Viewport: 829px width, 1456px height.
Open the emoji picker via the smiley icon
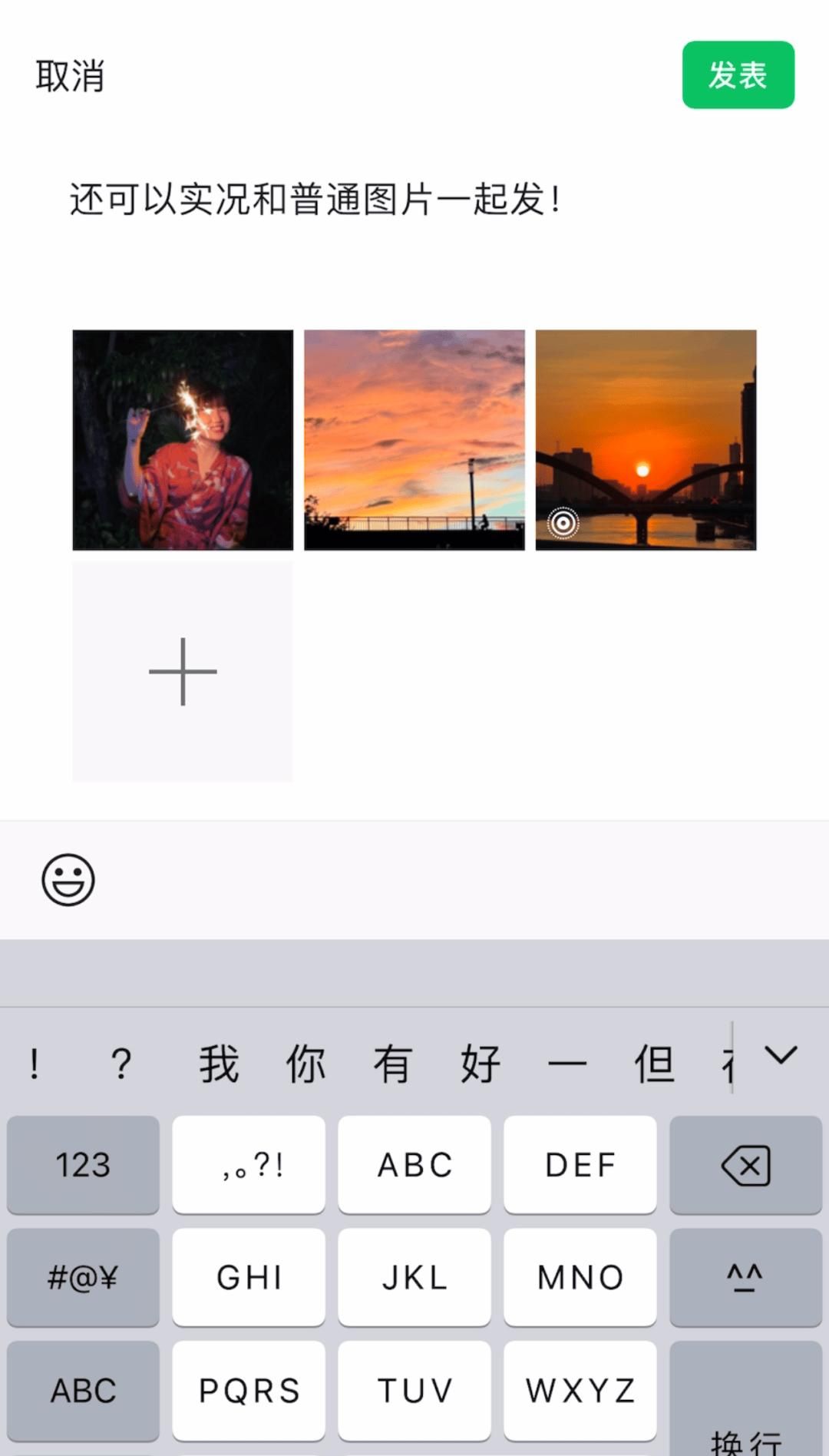(68, 880)
